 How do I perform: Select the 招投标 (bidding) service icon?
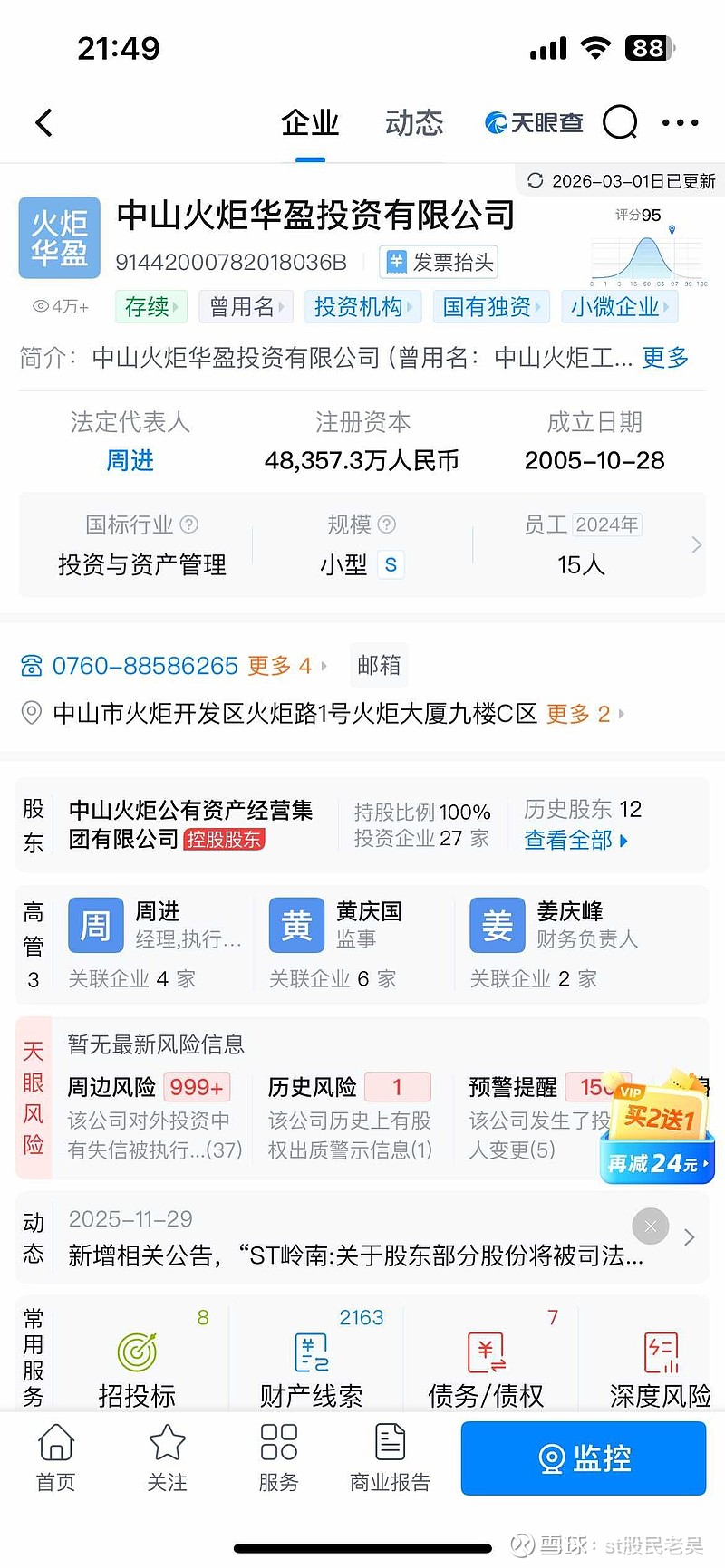pos(137,1350)
